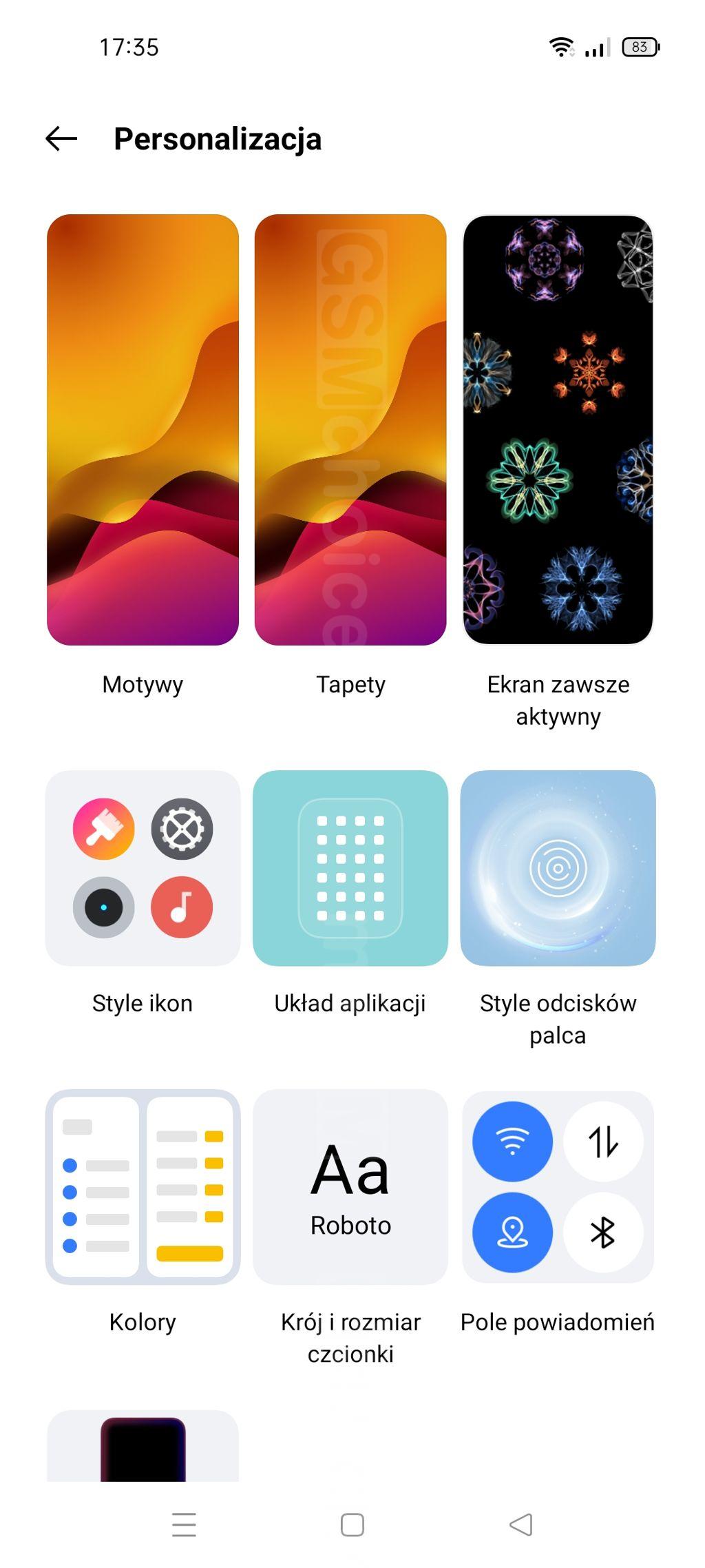Tap the system back triangle button
The height and width of the screenshot is (1568, 705).
[521, 1525]
